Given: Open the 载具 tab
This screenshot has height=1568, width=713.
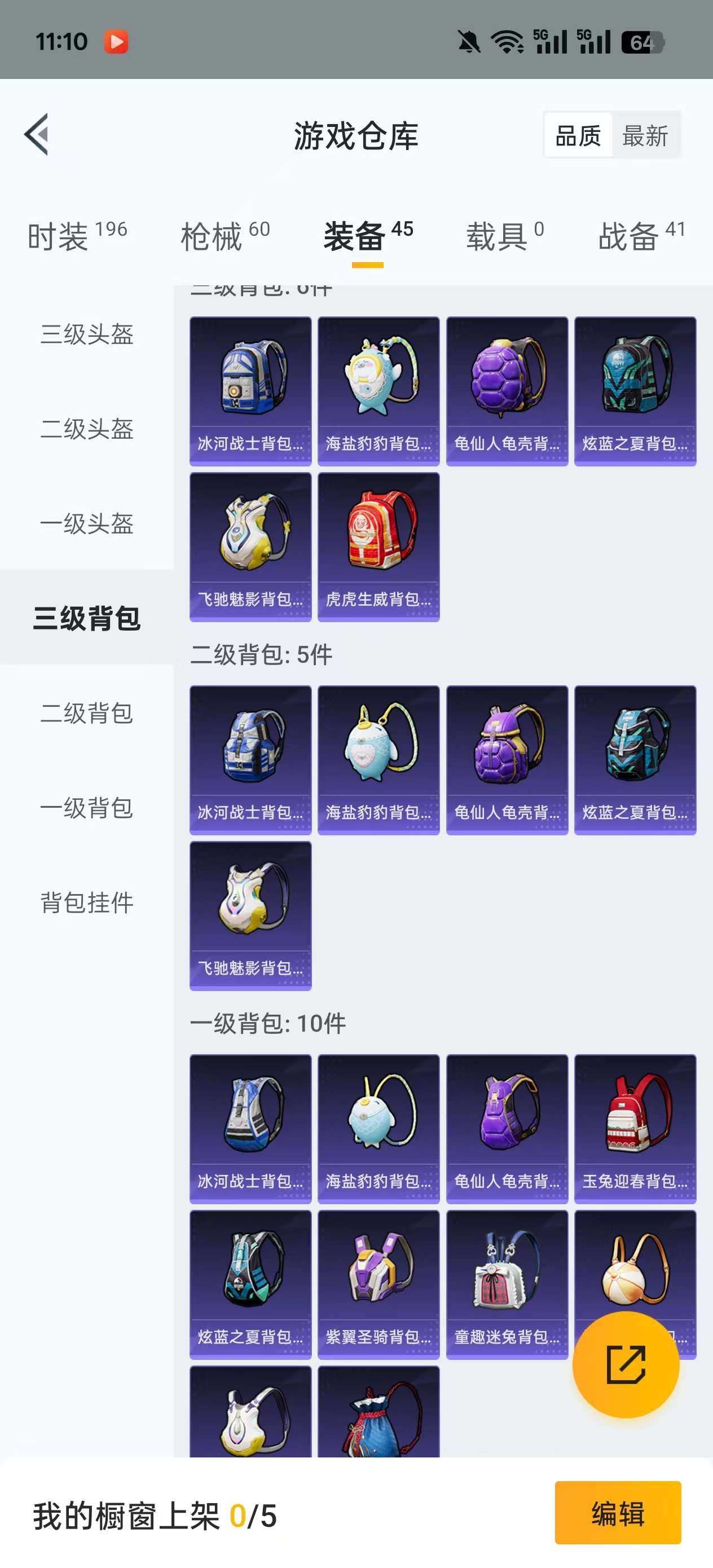Looking at the screenshot, I should point(505,236).
